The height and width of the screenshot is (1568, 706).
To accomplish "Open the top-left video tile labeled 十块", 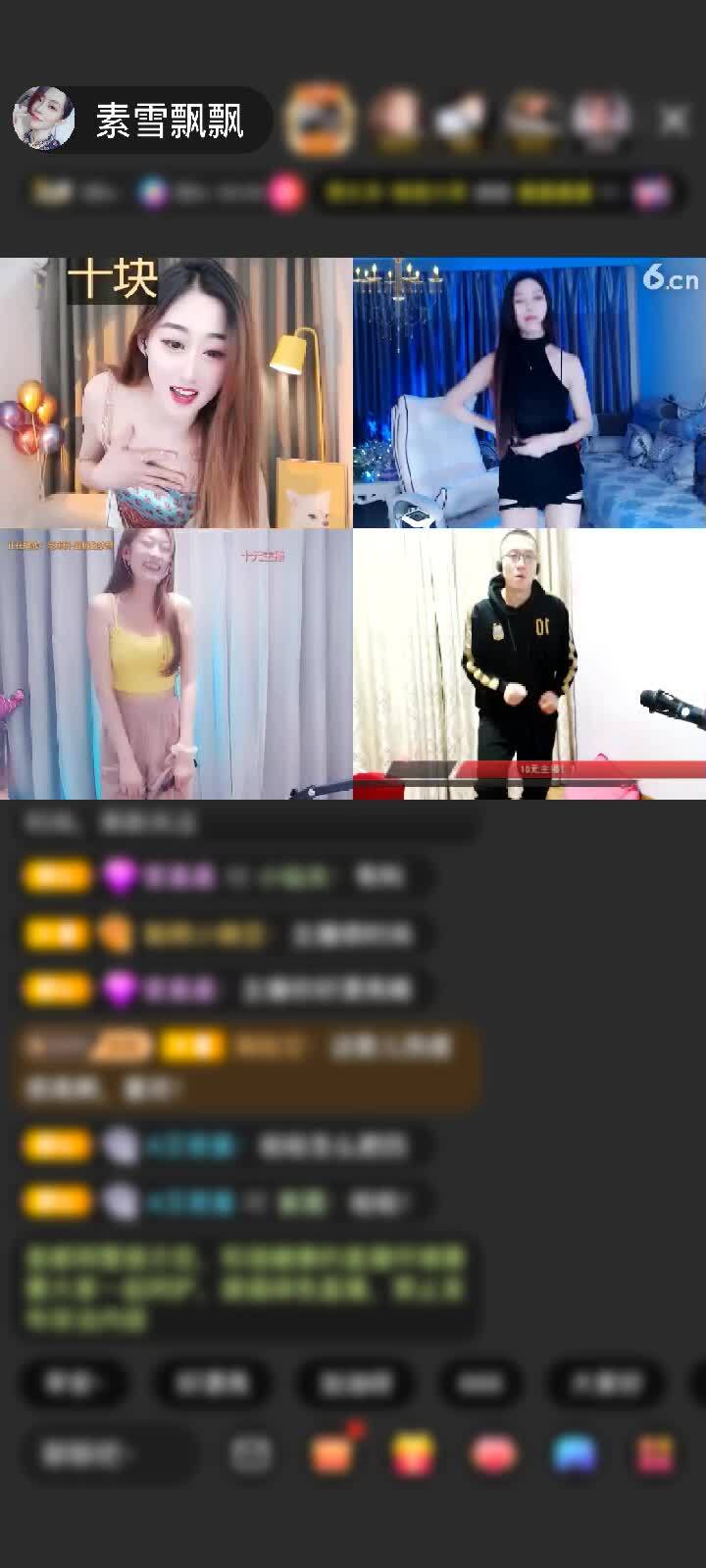I will (x=176, y=392).
